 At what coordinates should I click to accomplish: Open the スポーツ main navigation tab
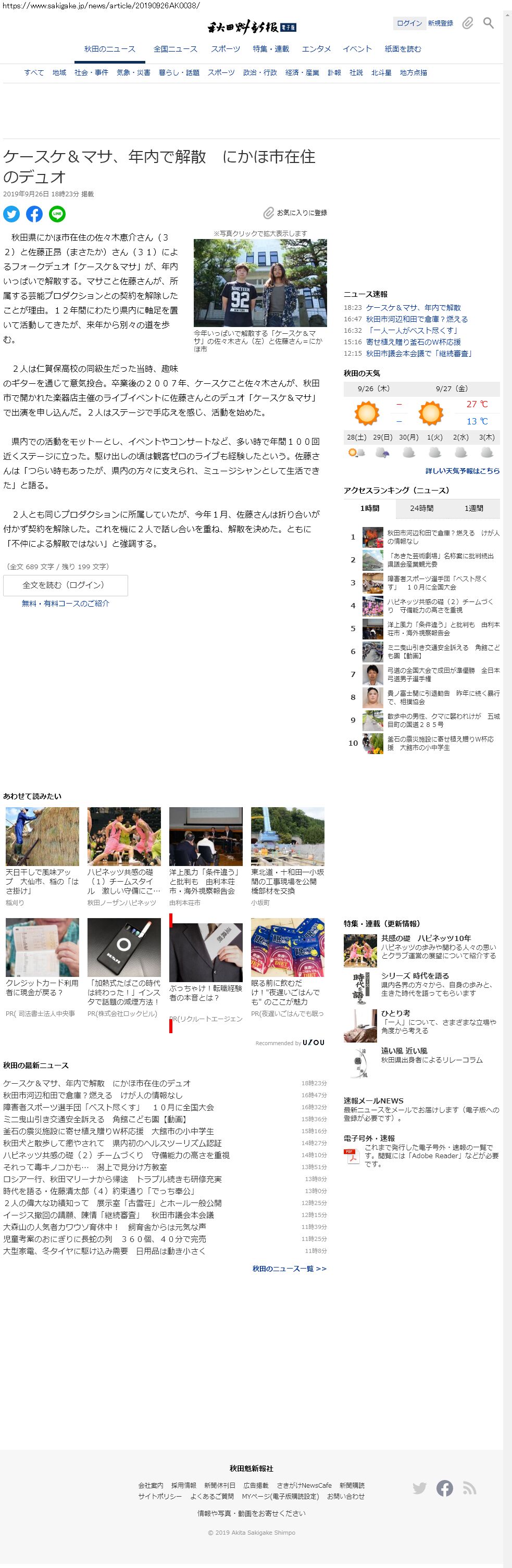coord(225,49)
